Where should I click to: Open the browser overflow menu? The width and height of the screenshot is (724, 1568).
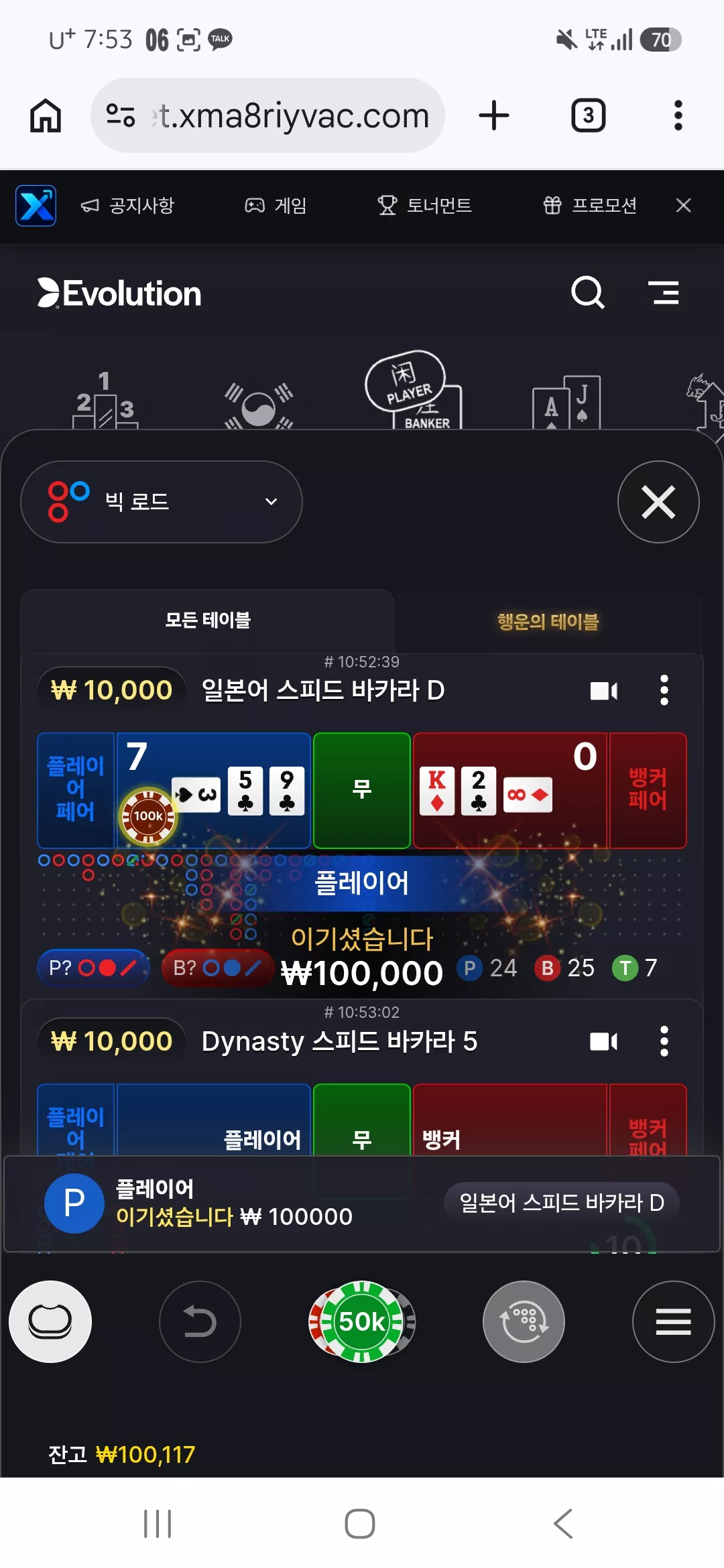[x=678, y=115]
